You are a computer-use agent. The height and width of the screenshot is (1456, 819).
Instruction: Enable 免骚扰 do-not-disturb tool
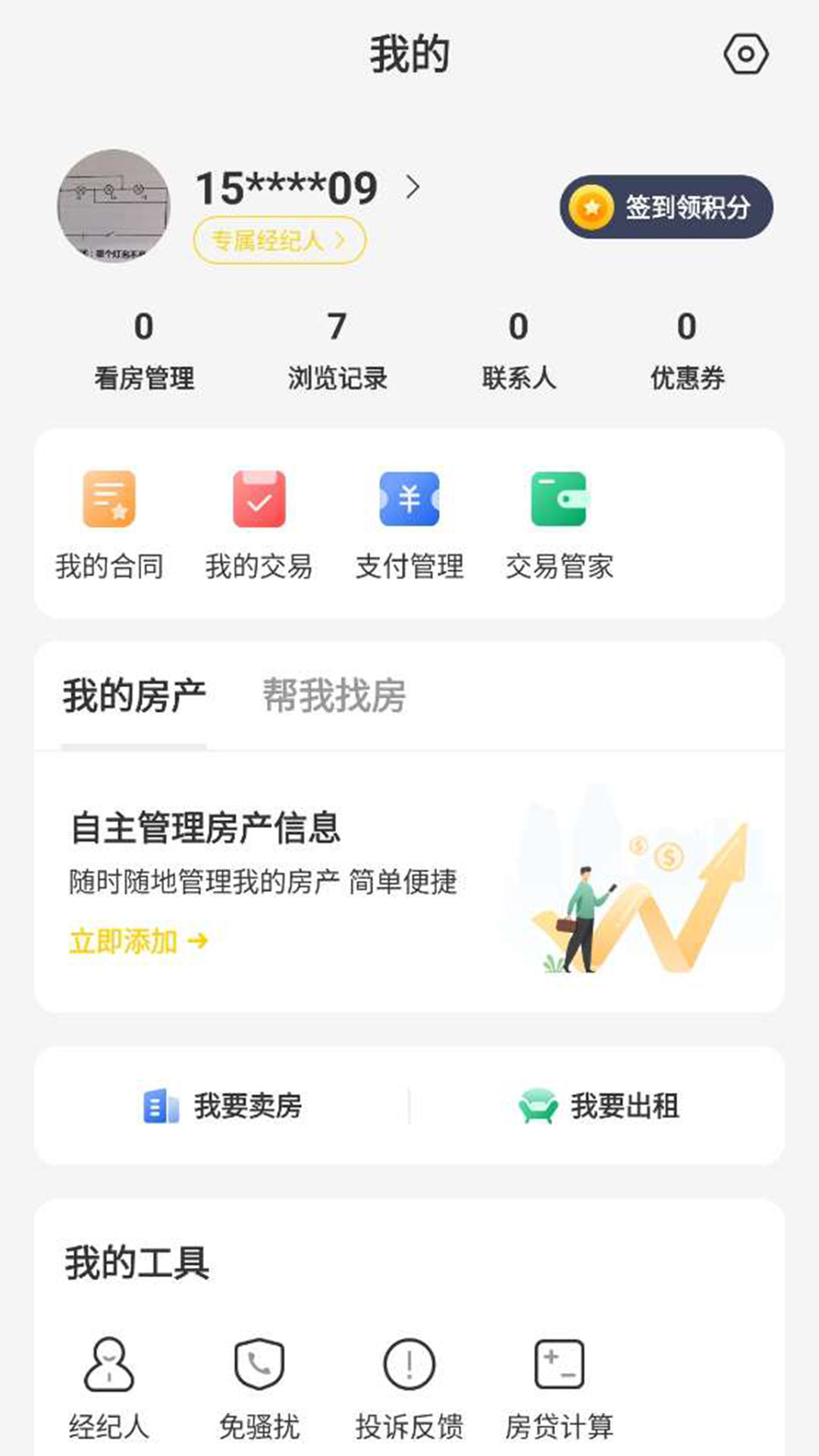point(259,1365)
